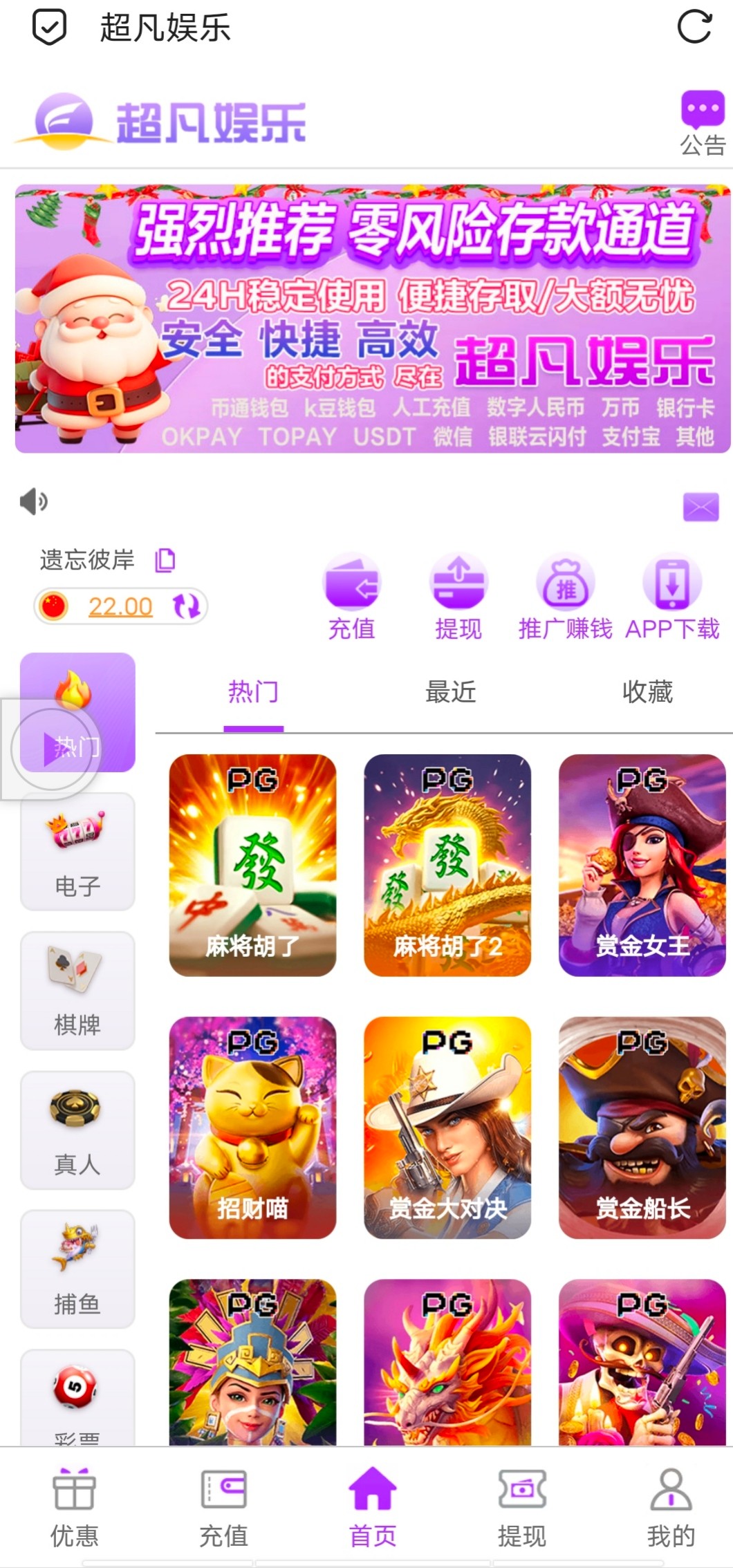Select the 电子 game category
This screenshot has height=1568, width=733.
[77, 852]
